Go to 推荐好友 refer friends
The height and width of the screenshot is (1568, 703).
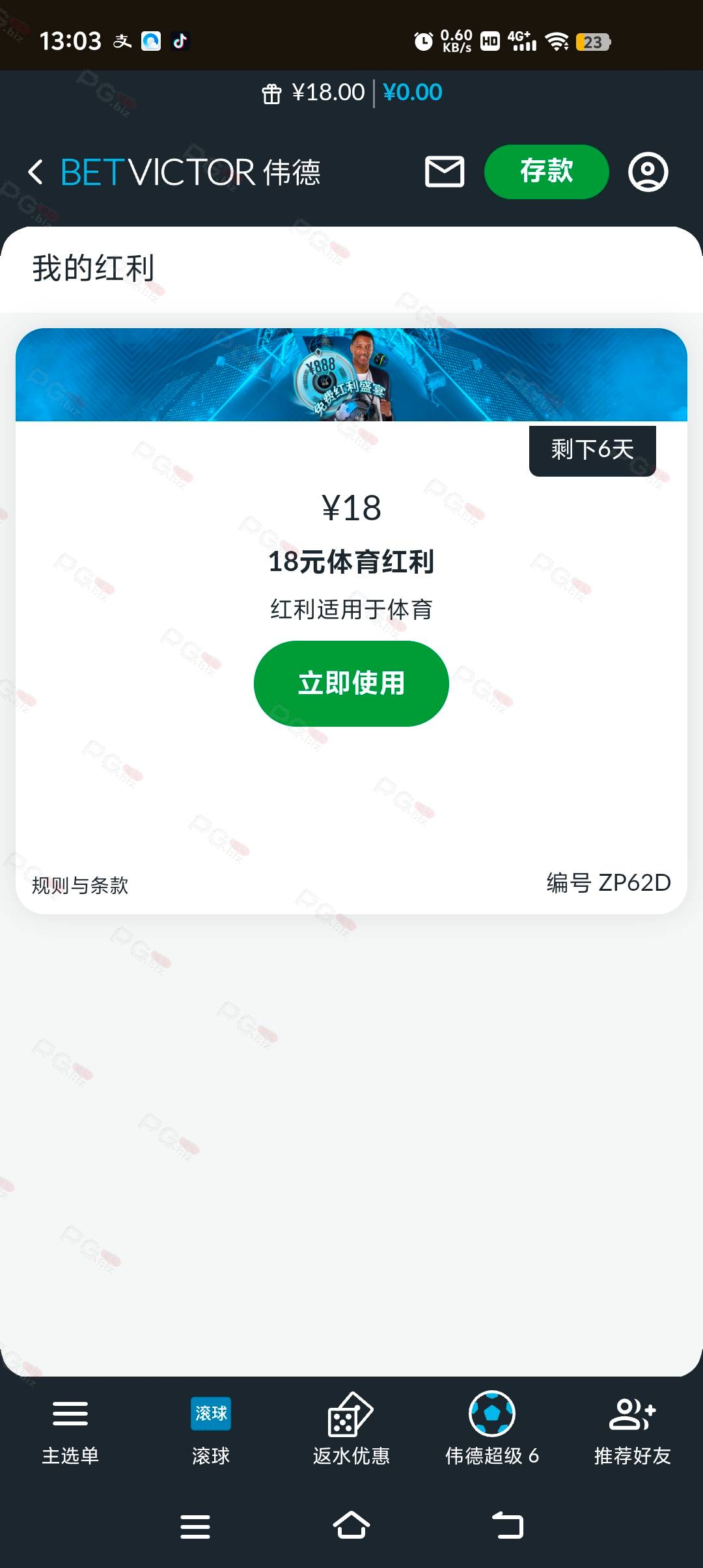click(x=633, y=1431)
